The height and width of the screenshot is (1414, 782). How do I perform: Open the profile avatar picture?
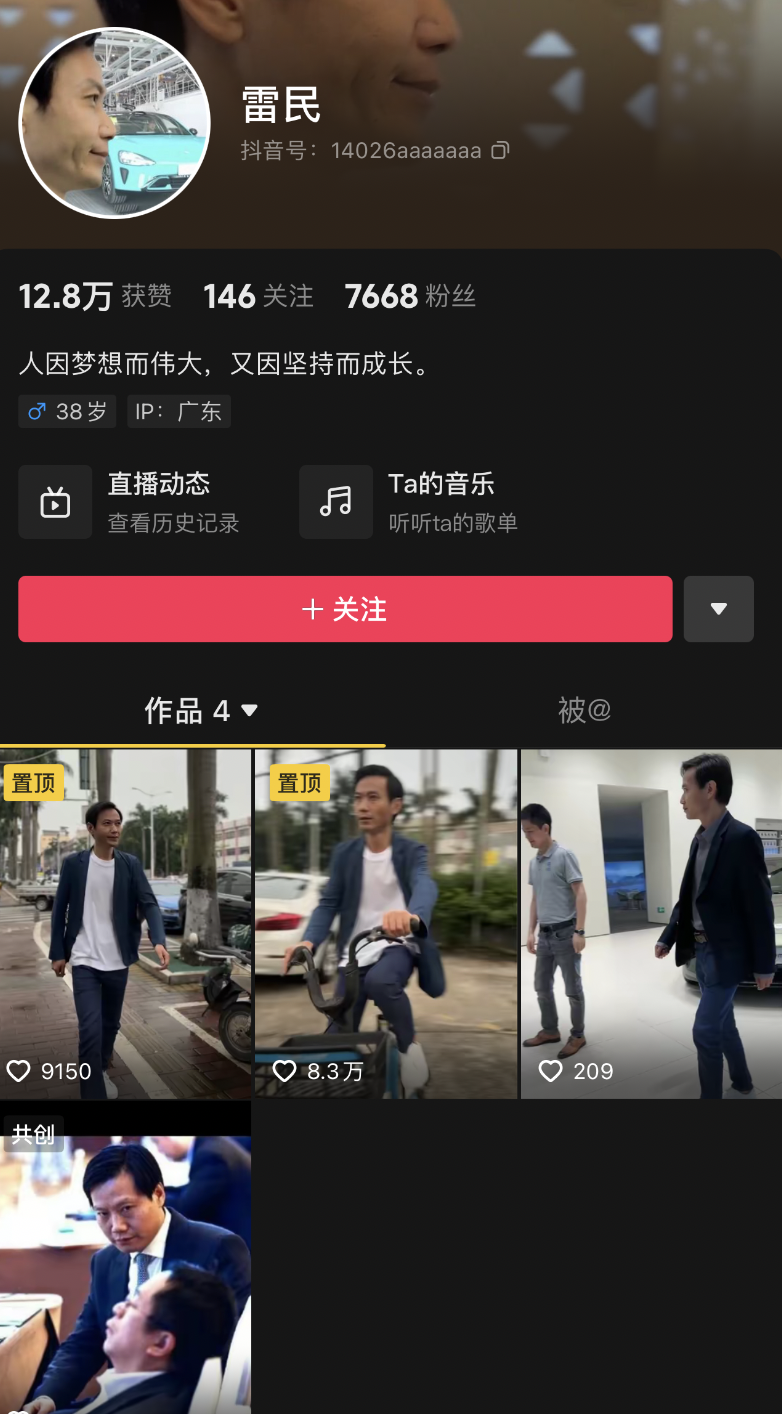coord(114,122)
